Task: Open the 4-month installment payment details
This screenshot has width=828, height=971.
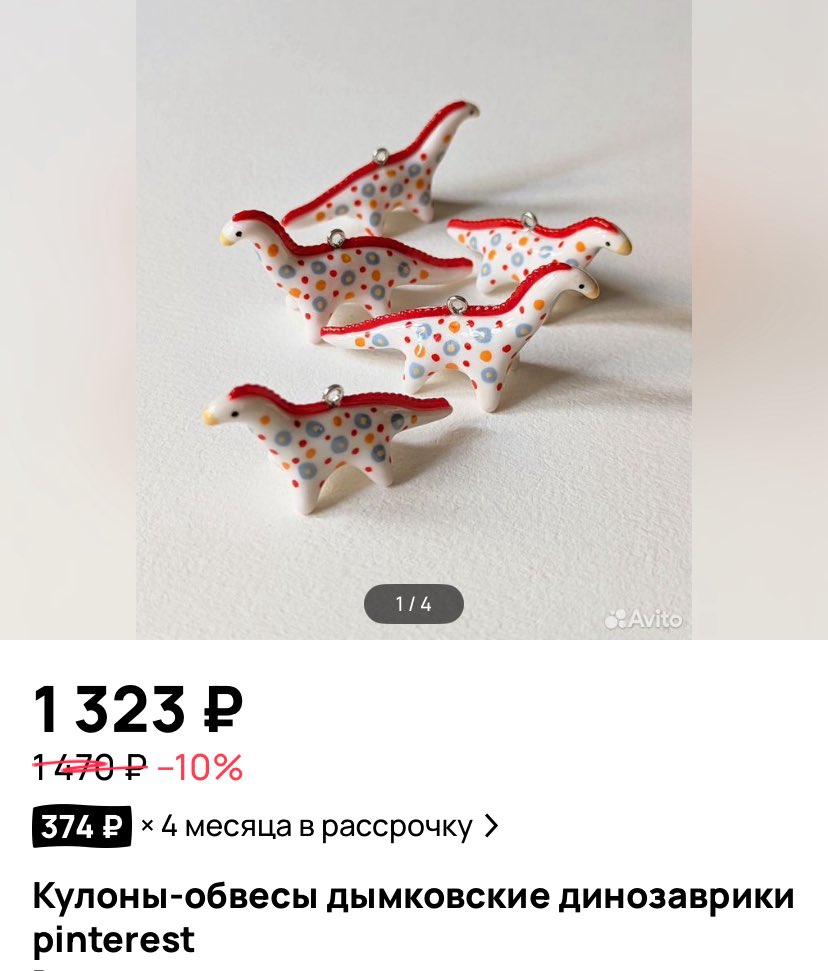Action: tap(266, 827)
